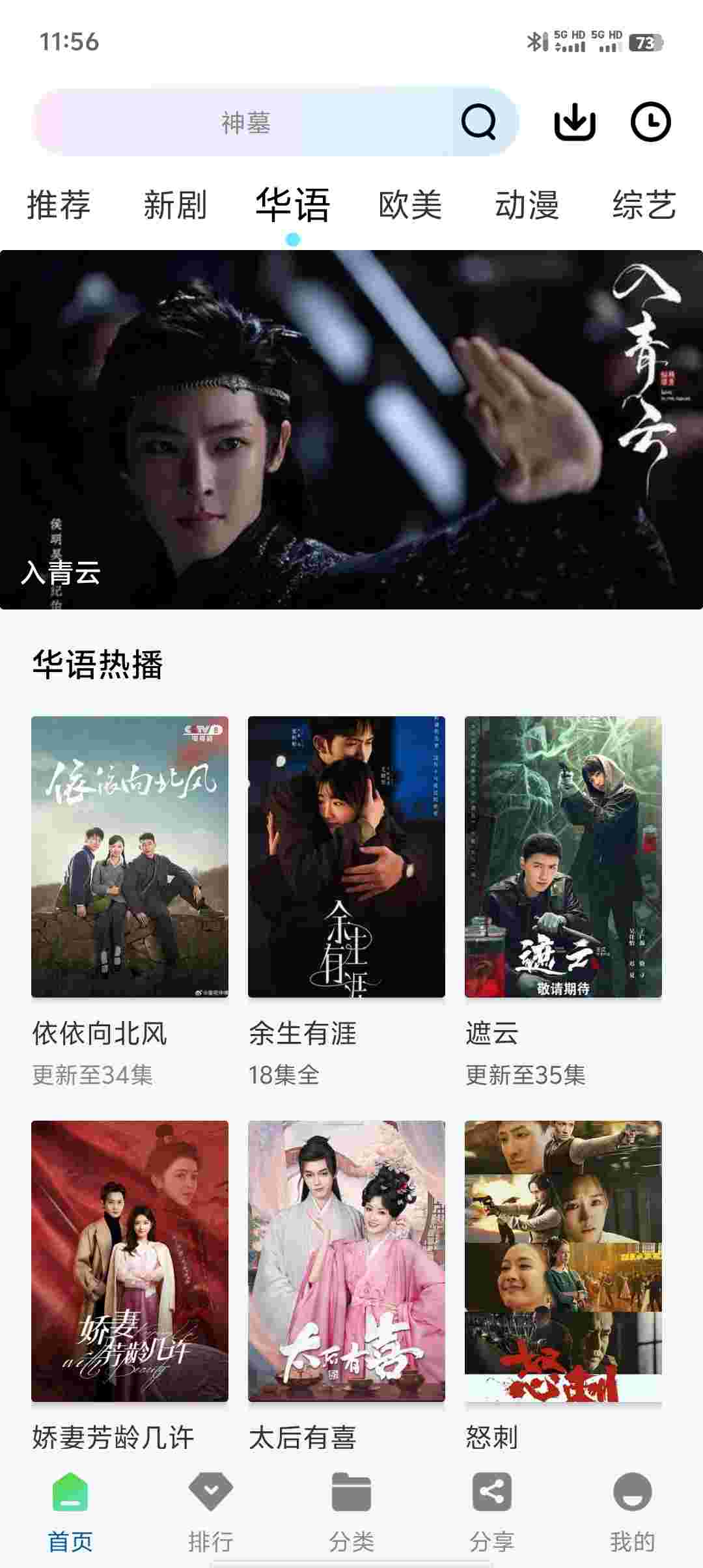
Task: Open the drama 依依向北风
Action: (130, 856)
